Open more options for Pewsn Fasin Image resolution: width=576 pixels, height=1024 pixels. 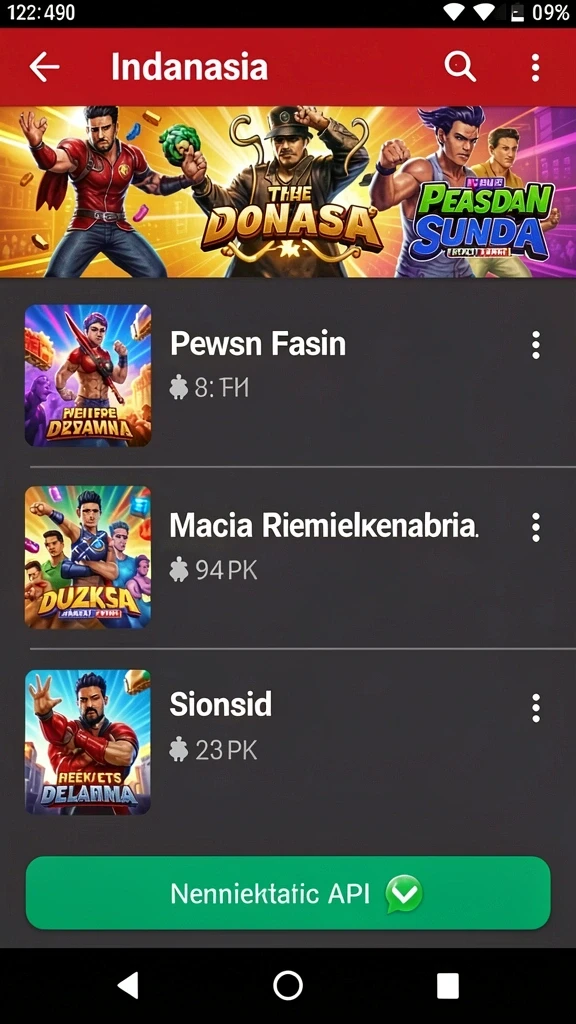click(x=536, y=345)
